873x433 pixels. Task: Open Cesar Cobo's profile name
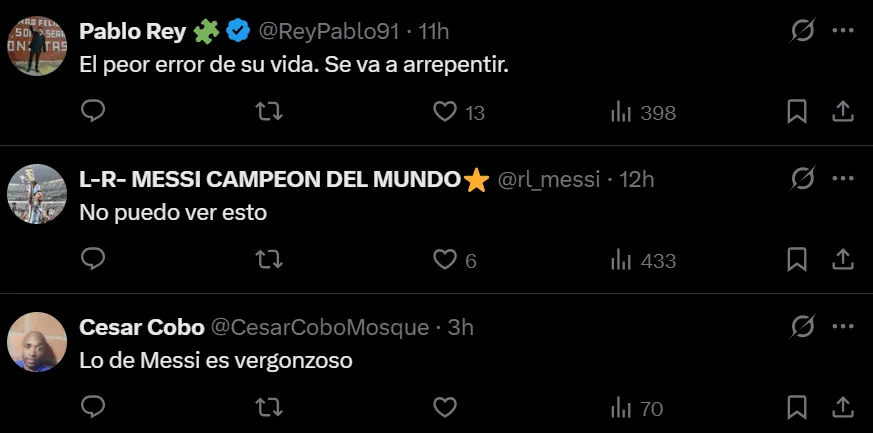click(142, 327)
